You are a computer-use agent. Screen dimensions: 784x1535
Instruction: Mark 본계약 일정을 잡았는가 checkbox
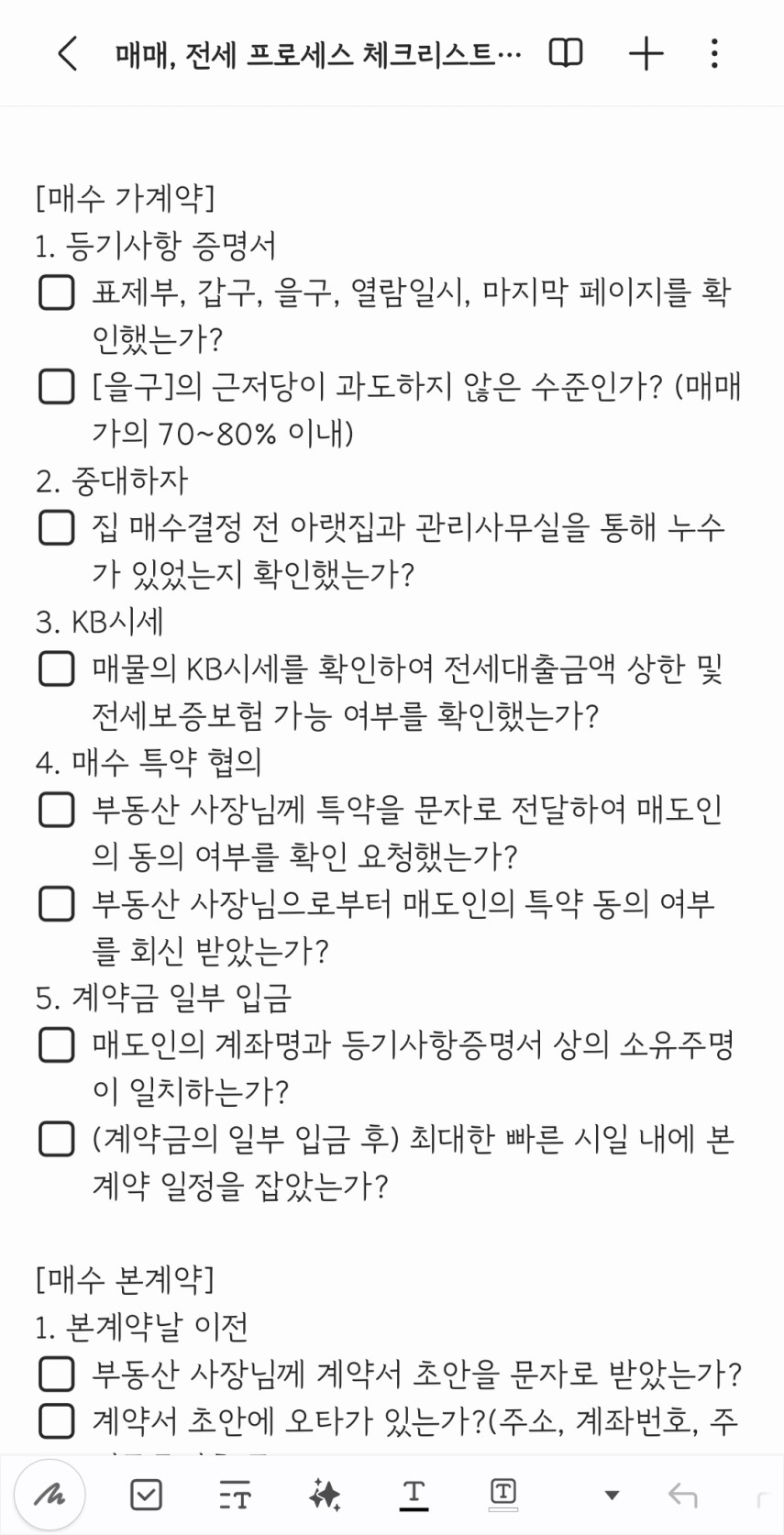click(x=56, y=1139)
